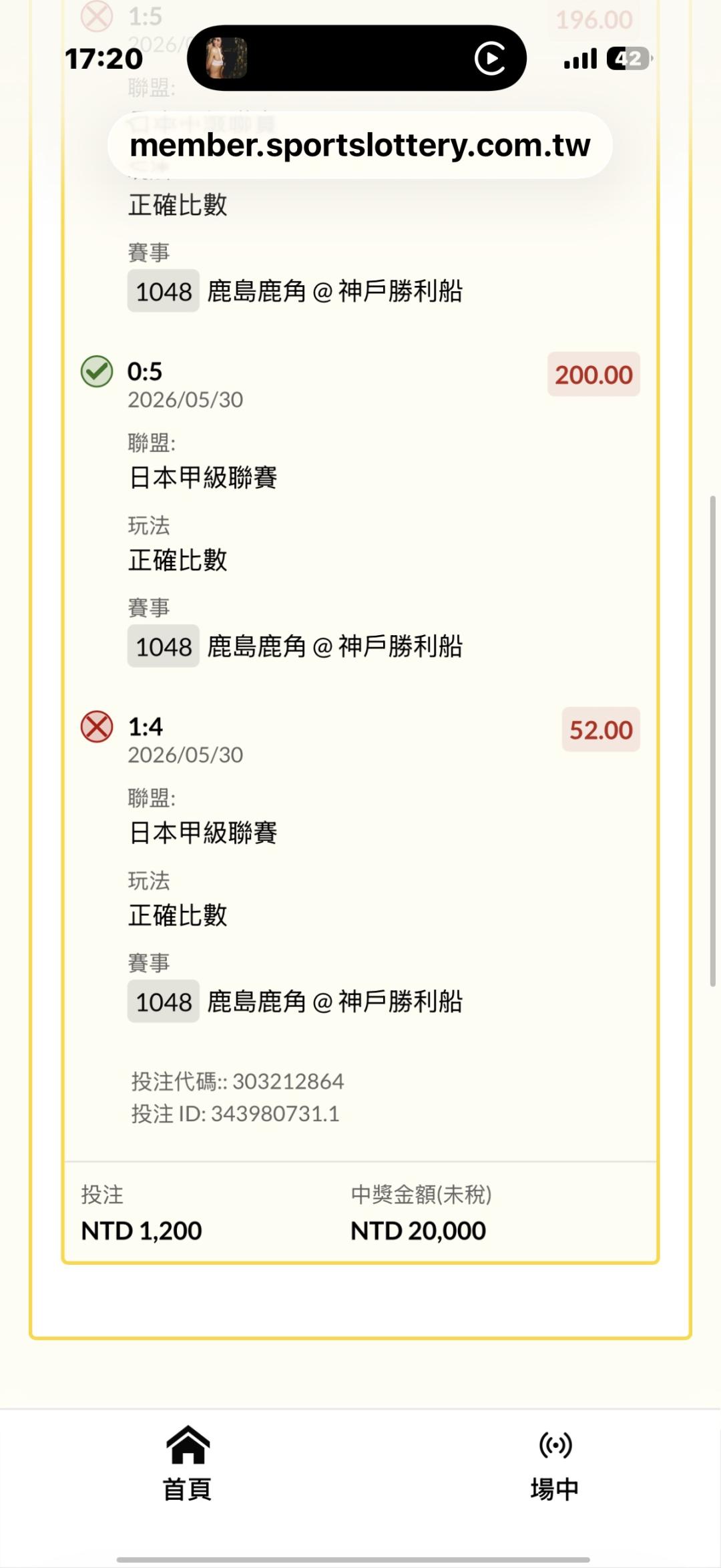Viewport: 721px width, 1568px height.
Task: Open the Dynamic Island media playback activity
Action: pyautogui.click(x=356, y=58)
